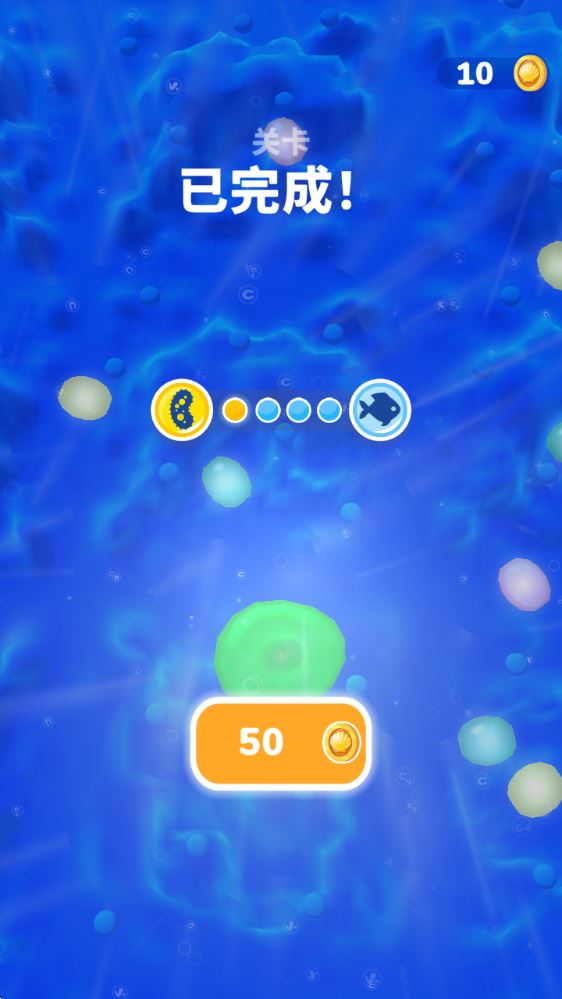Collect the 50 shell coins reward
This screenshot has width=562, height=999.
(281, 744)
